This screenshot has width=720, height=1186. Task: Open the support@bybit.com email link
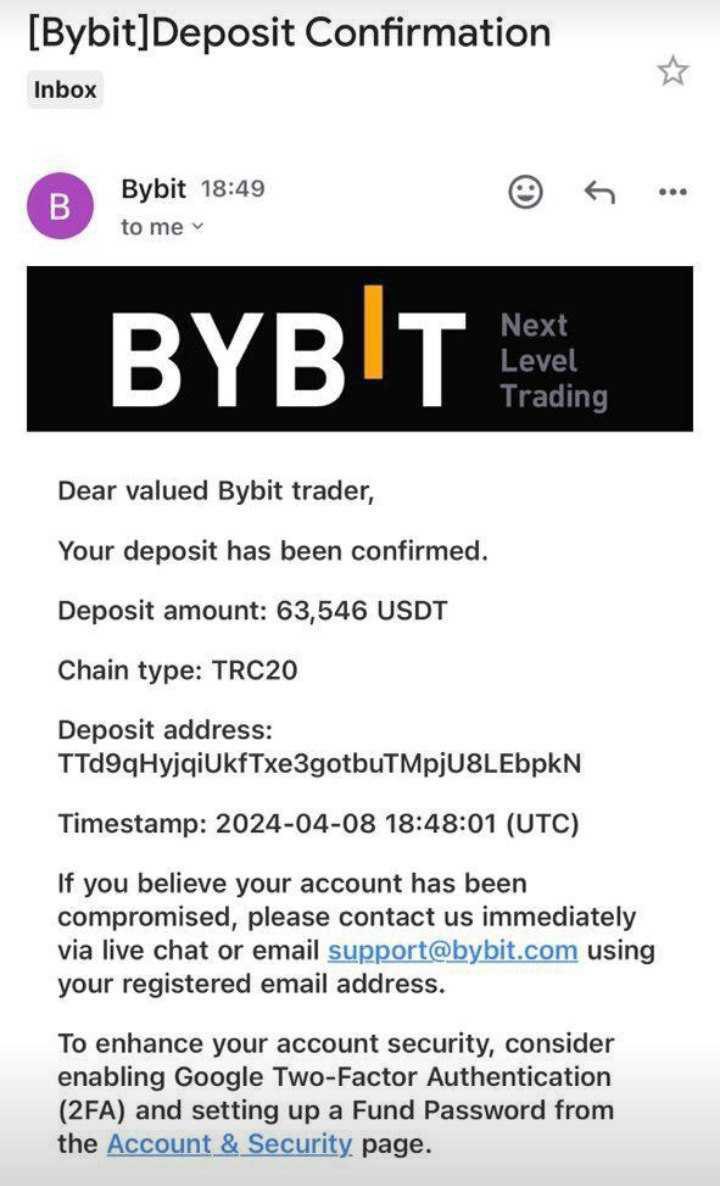452,950
